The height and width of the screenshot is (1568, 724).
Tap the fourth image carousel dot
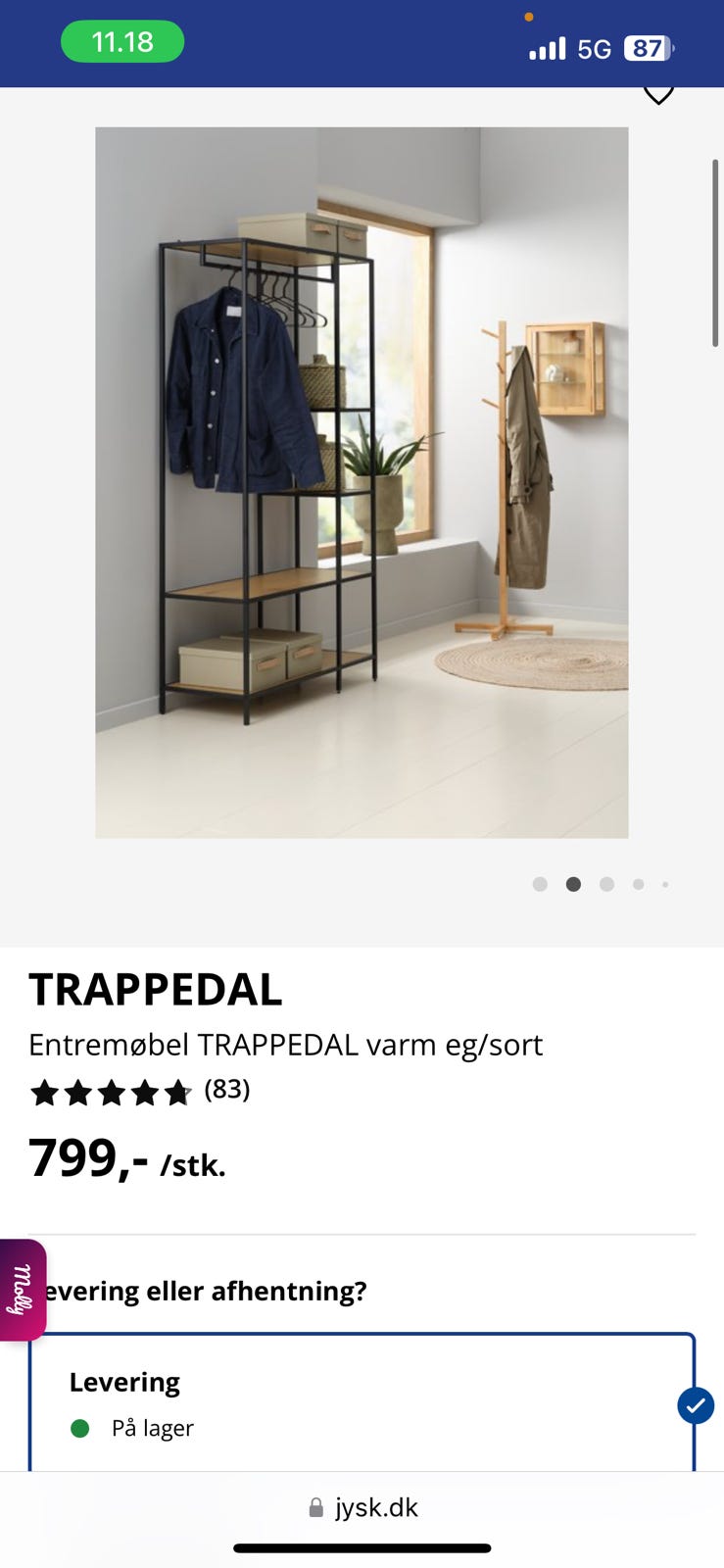(x=640, y=884)
